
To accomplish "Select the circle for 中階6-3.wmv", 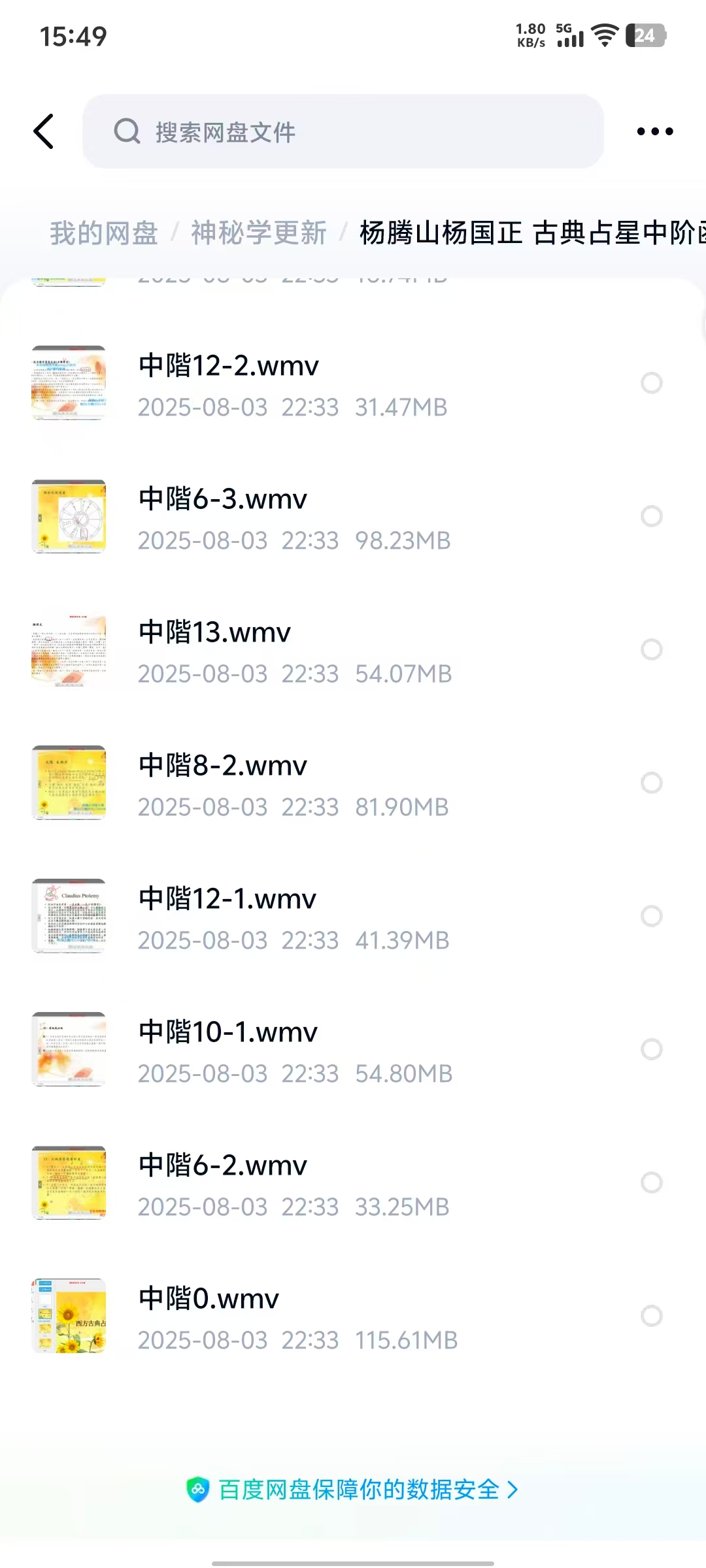I will coord(651,516).
